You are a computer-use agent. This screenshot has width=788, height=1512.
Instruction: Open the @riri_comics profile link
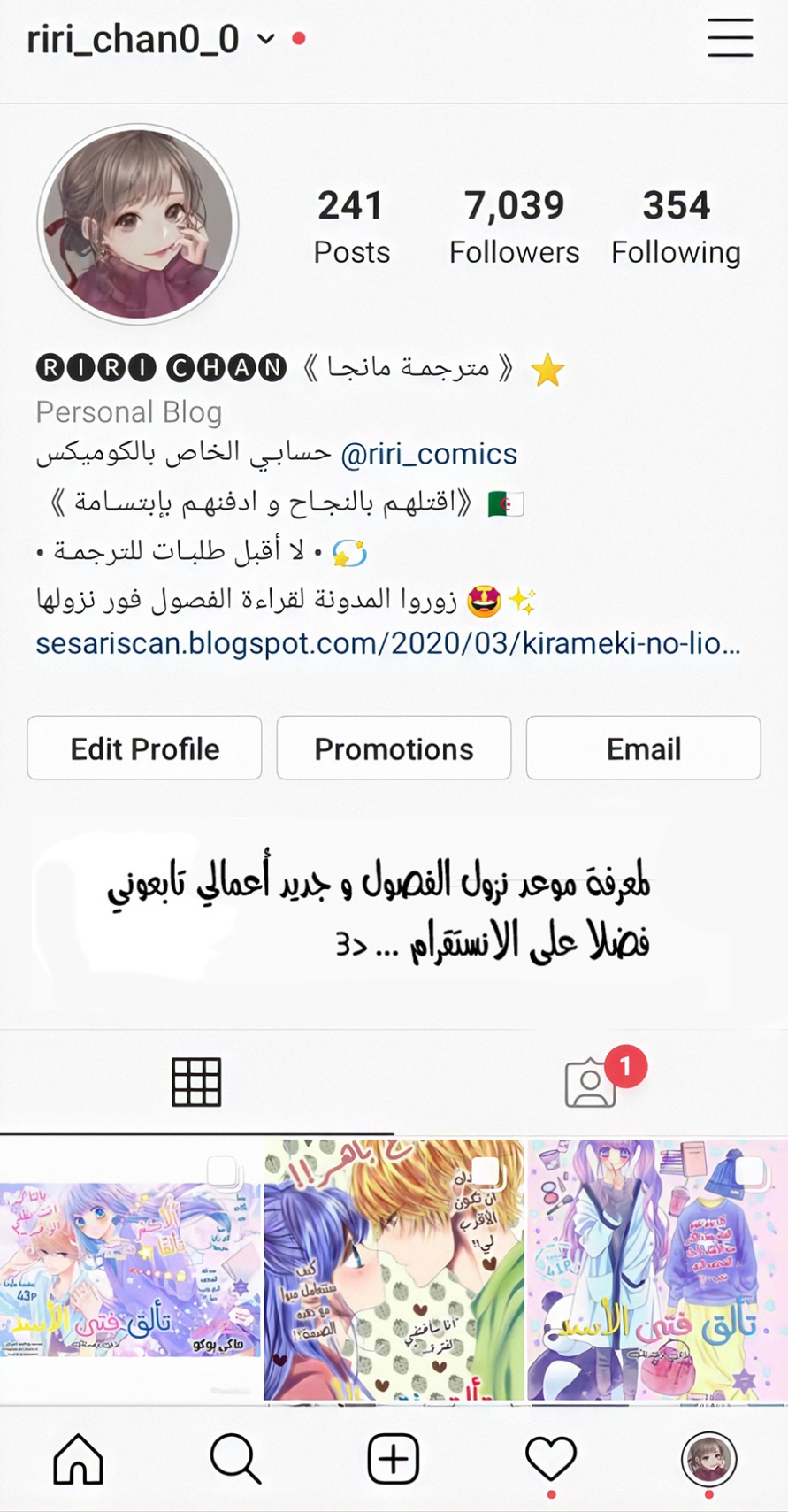[x=429, y=454]
